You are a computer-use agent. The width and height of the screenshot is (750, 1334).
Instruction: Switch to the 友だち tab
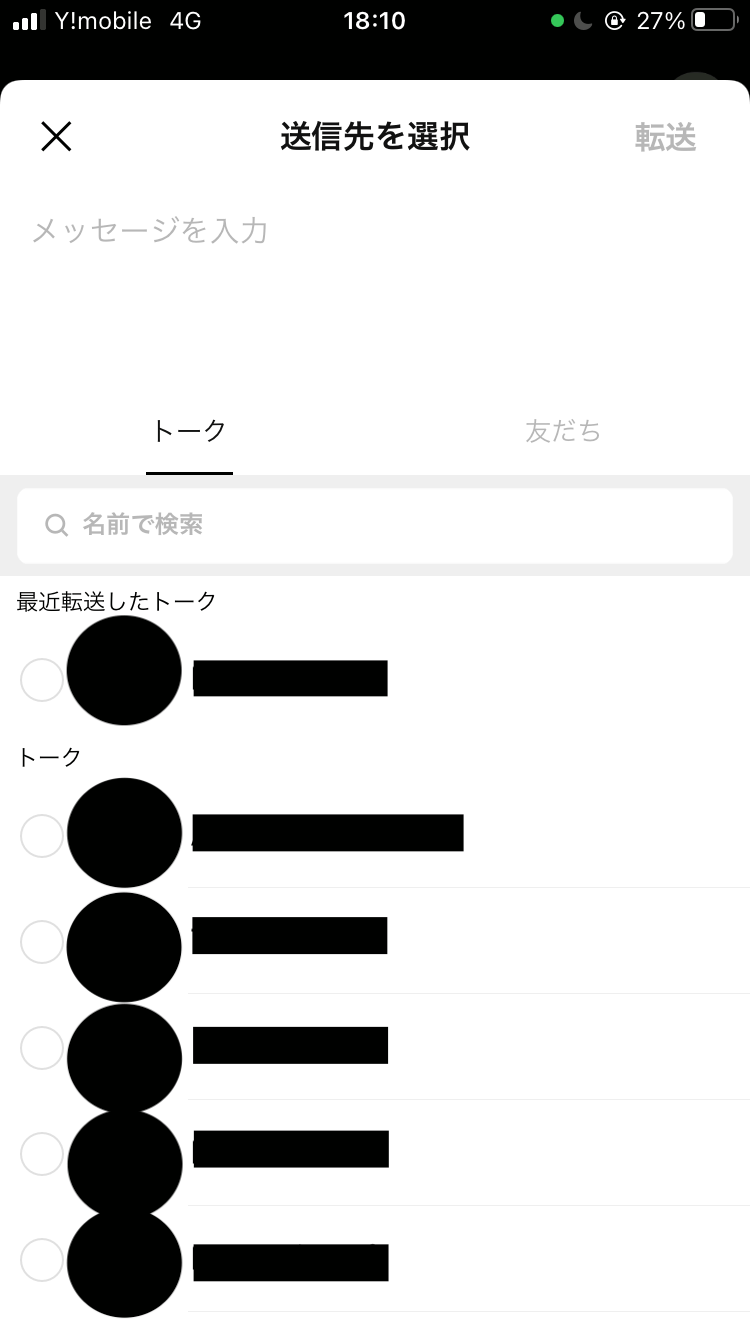point(563,431)
